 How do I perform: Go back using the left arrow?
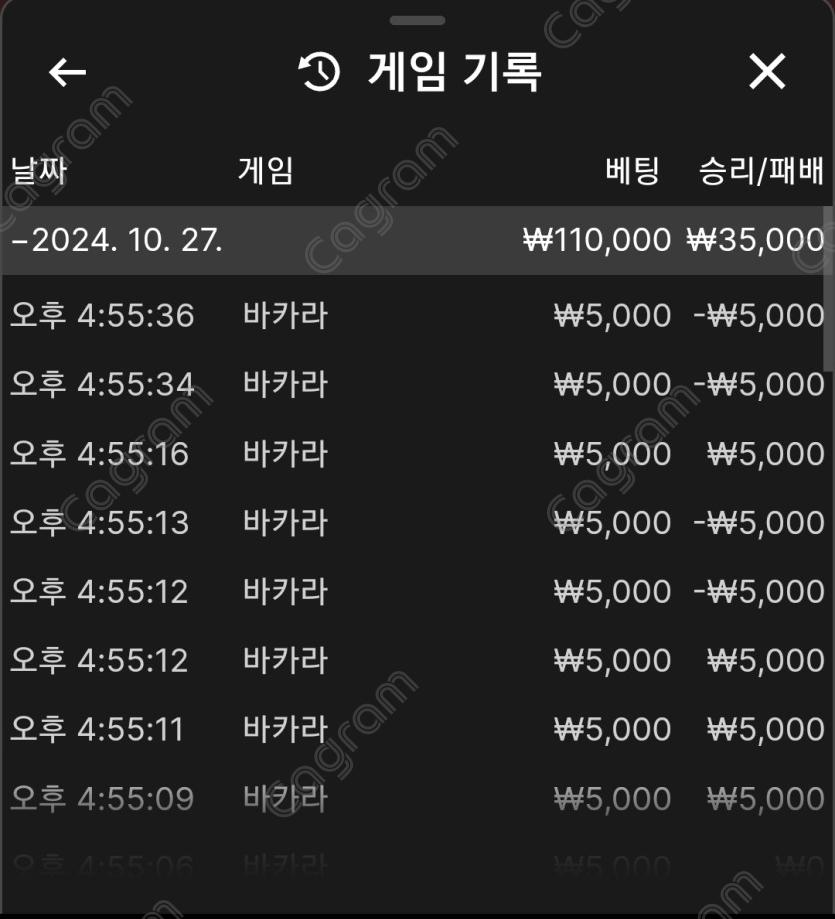[x=67, y=72]
